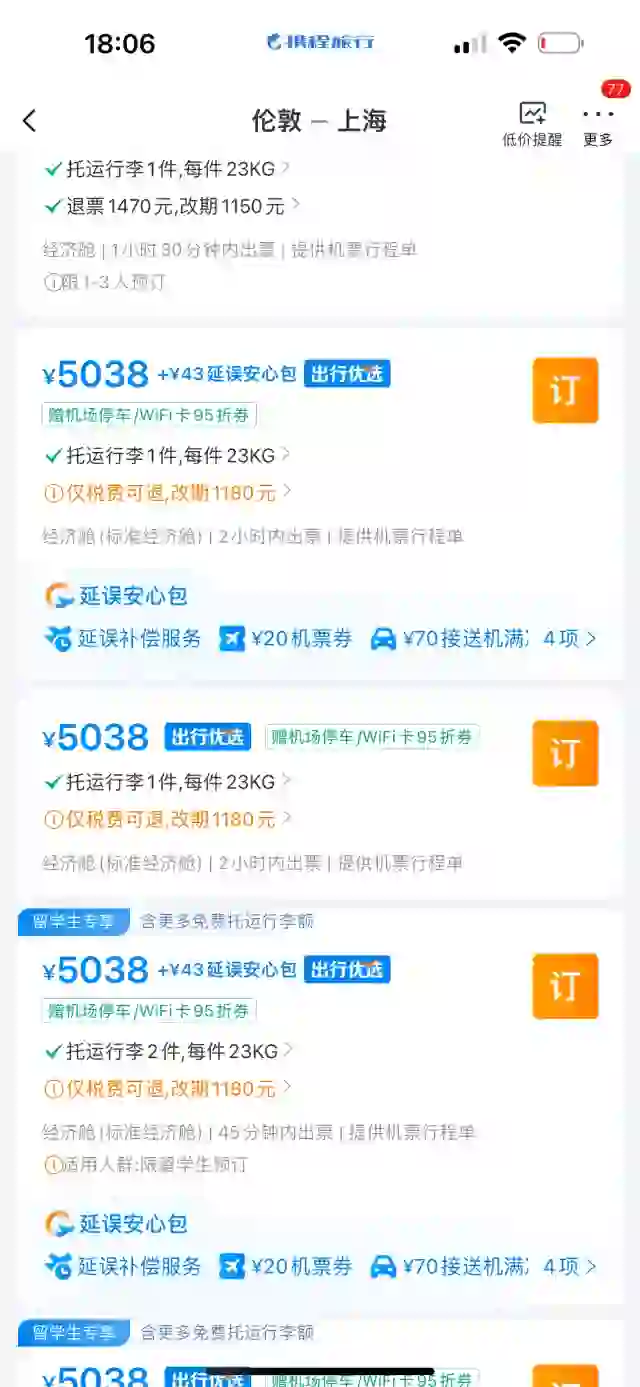View the 退票1470元, 改期1150元 rules
The height and width of the screenshot is (1387, 640).
click(x=176, y=206)
